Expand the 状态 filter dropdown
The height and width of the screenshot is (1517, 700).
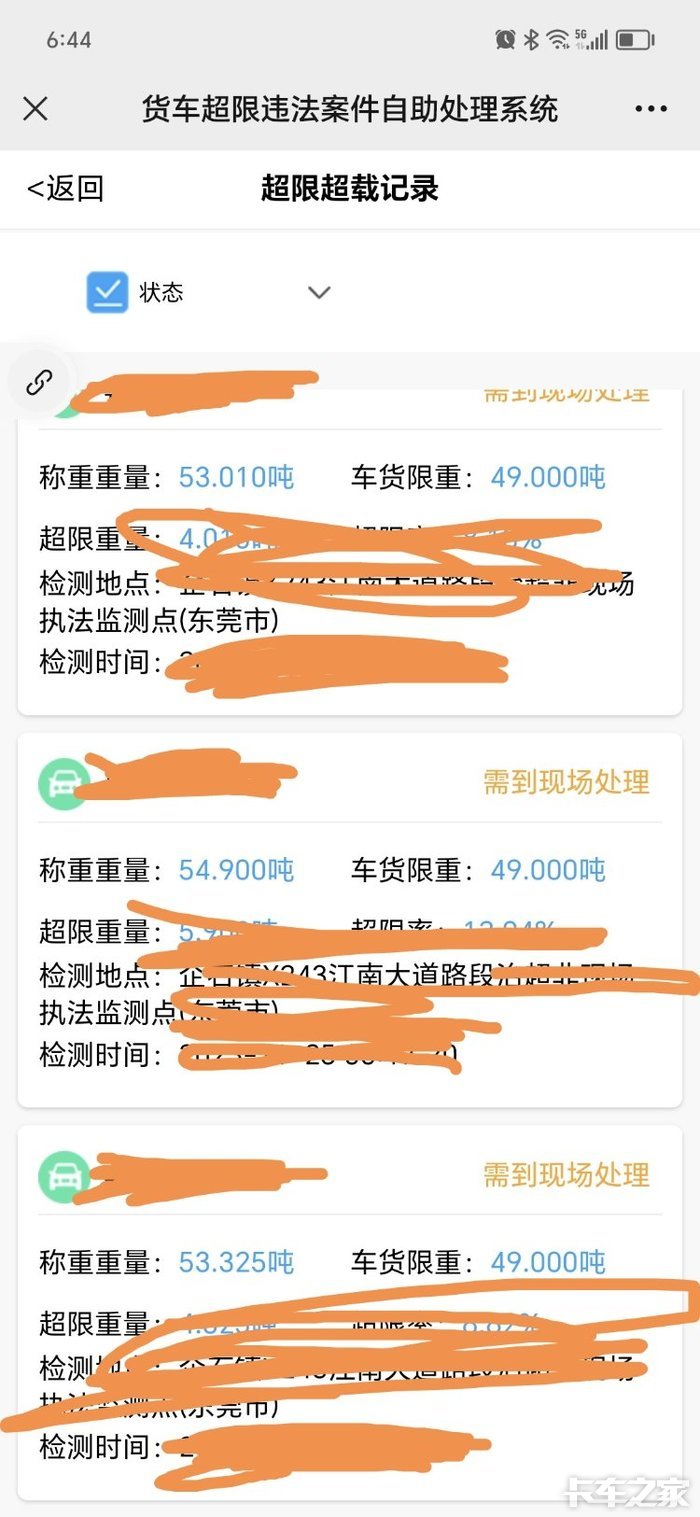(x=318, y=292)
